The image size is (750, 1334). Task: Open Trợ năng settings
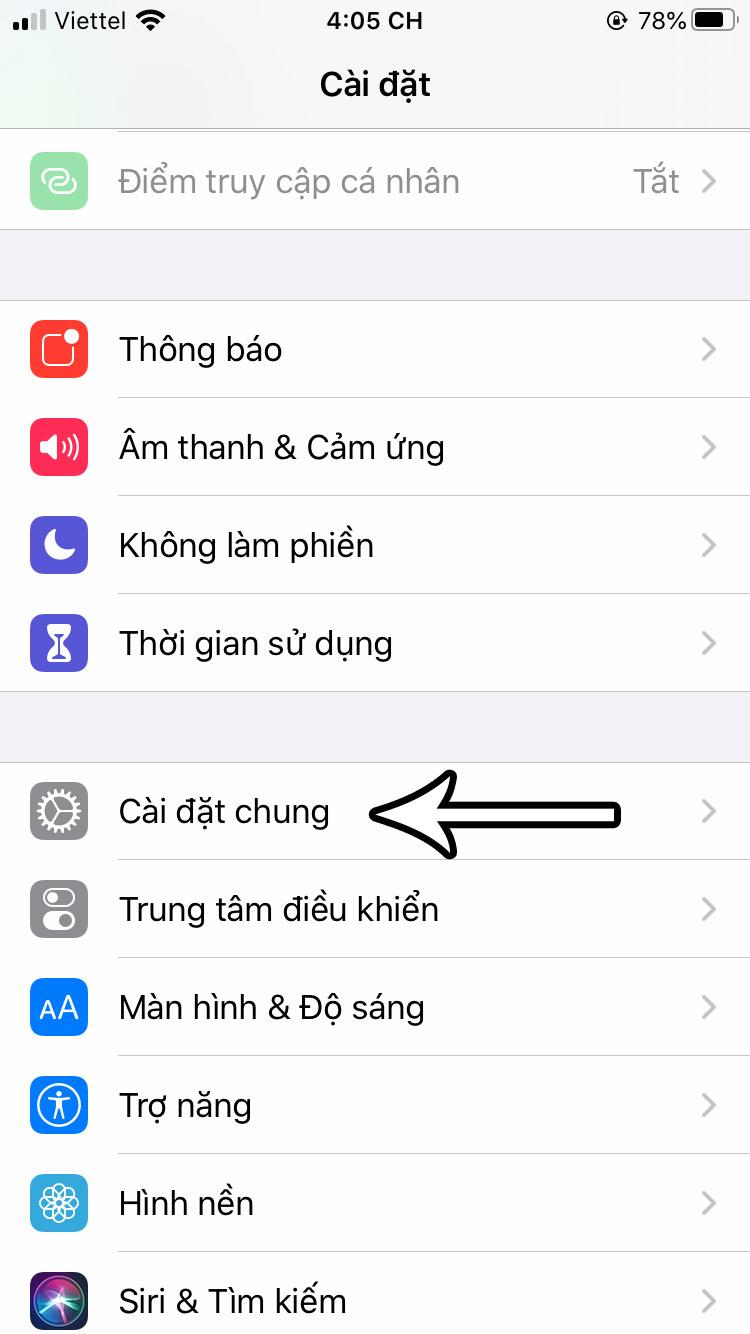tap(375, 1105)
